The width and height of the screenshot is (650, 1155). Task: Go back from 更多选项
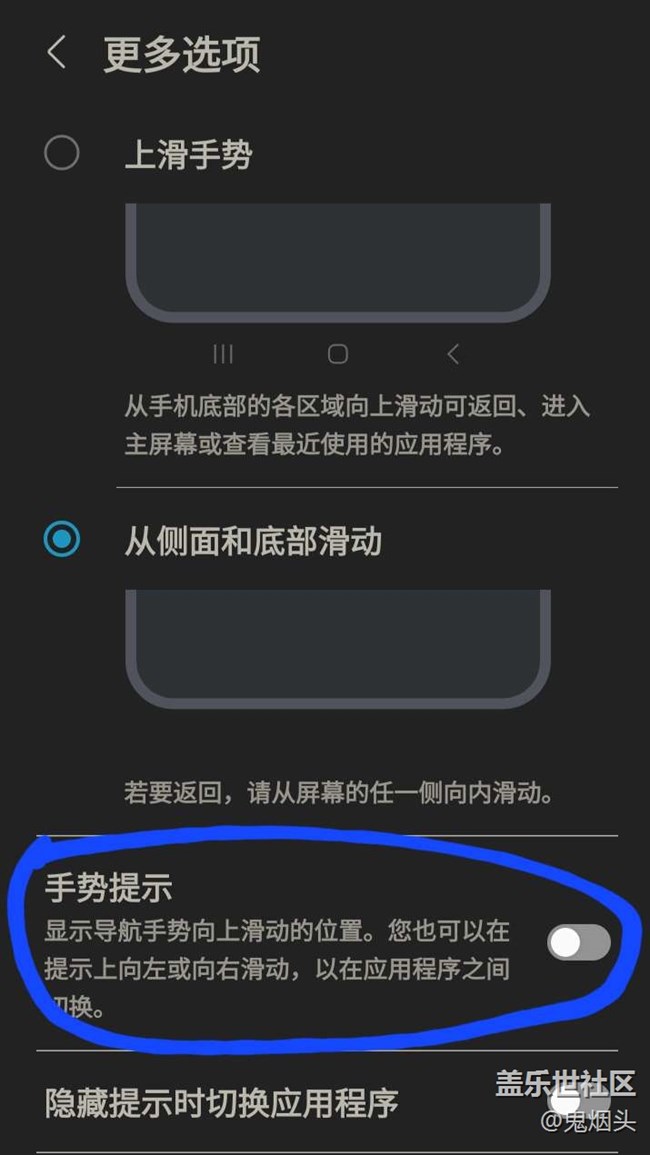(57, 52)
